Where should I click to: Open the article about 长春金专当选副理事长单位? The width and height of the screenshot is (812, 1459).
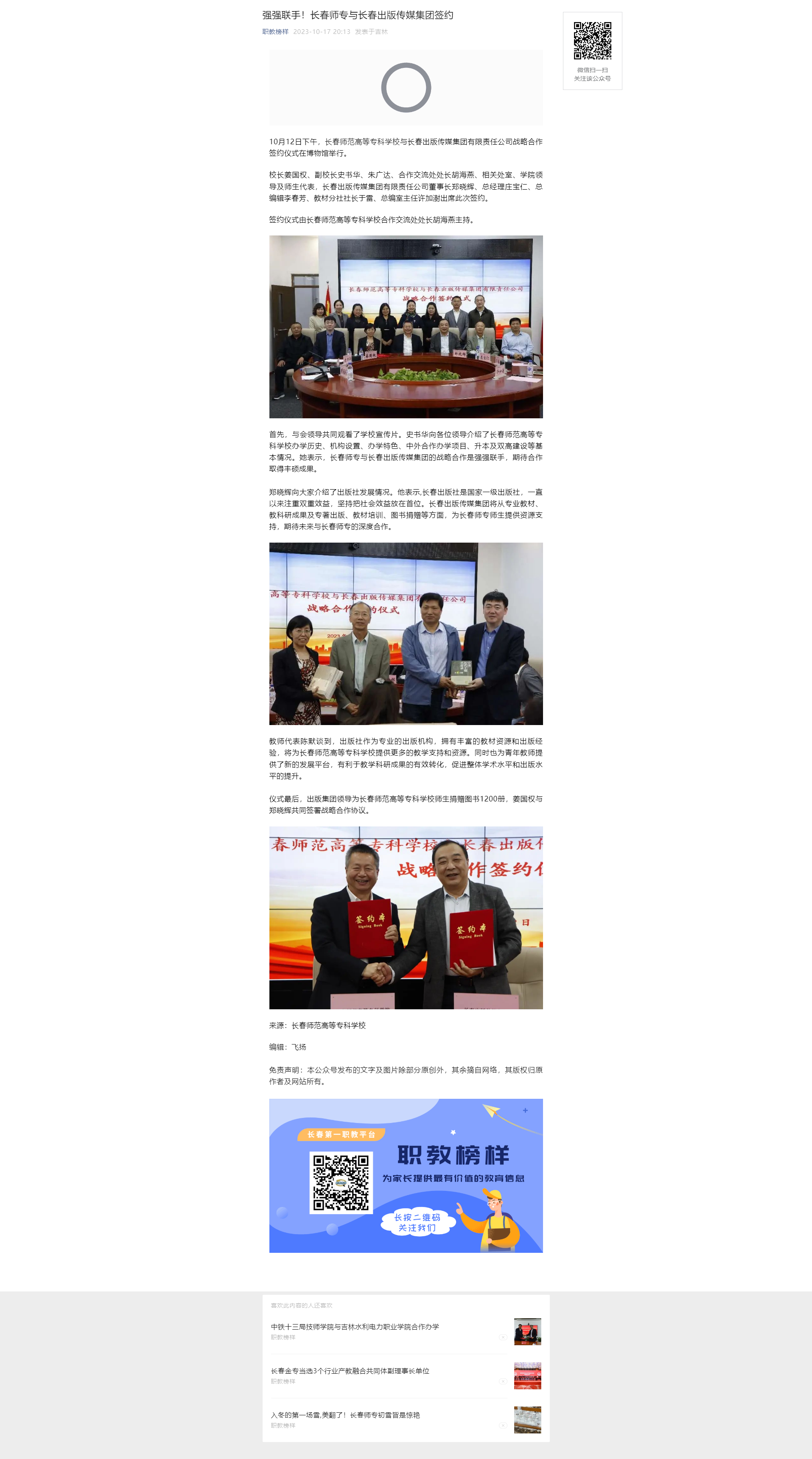(x=350, y=1371)
